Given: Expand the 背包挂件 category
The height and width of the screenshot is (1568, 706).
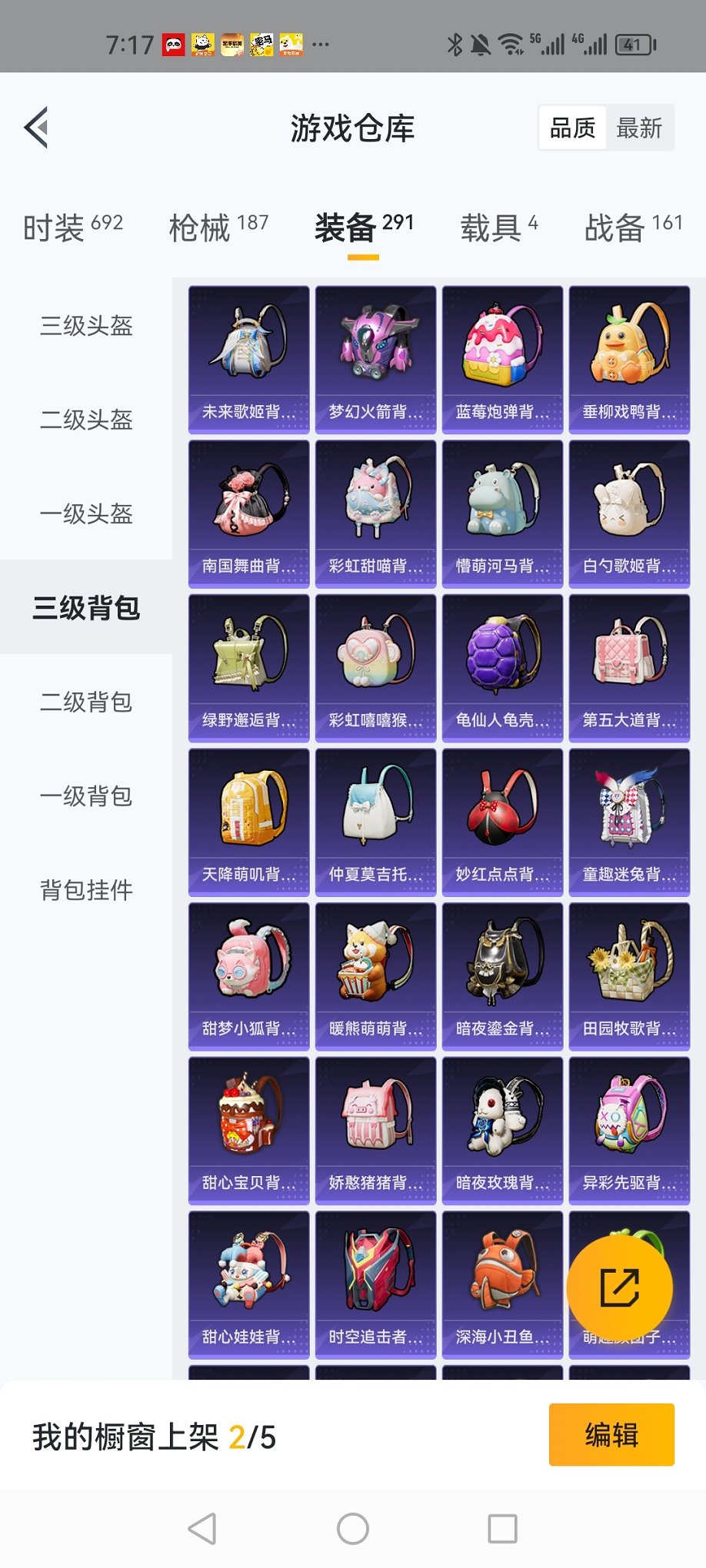Looking at the screenshot, I should pyautogui.click(x=85, y=889).
